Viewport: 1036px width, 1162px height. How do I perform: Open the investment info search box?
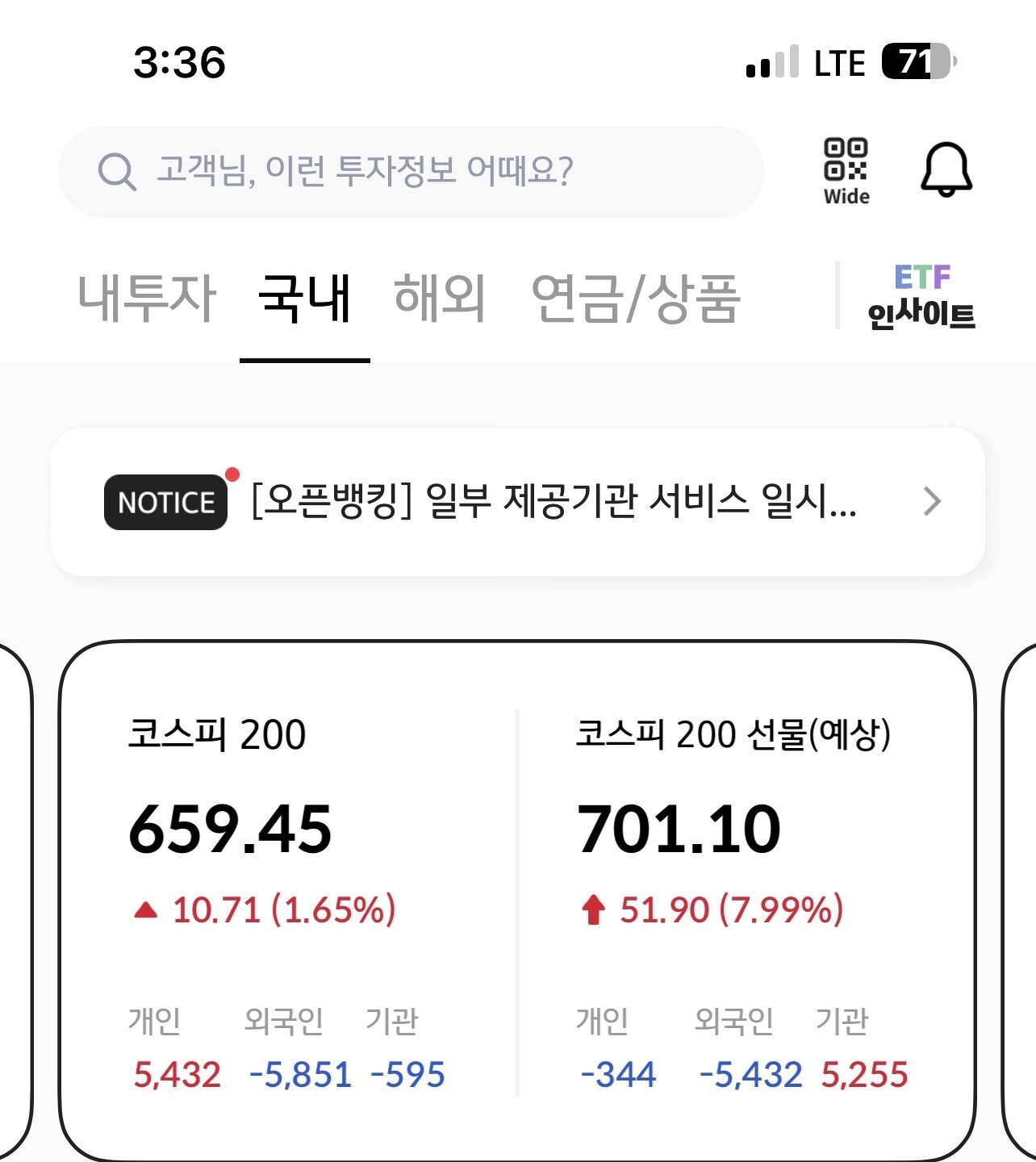(411, 172)
